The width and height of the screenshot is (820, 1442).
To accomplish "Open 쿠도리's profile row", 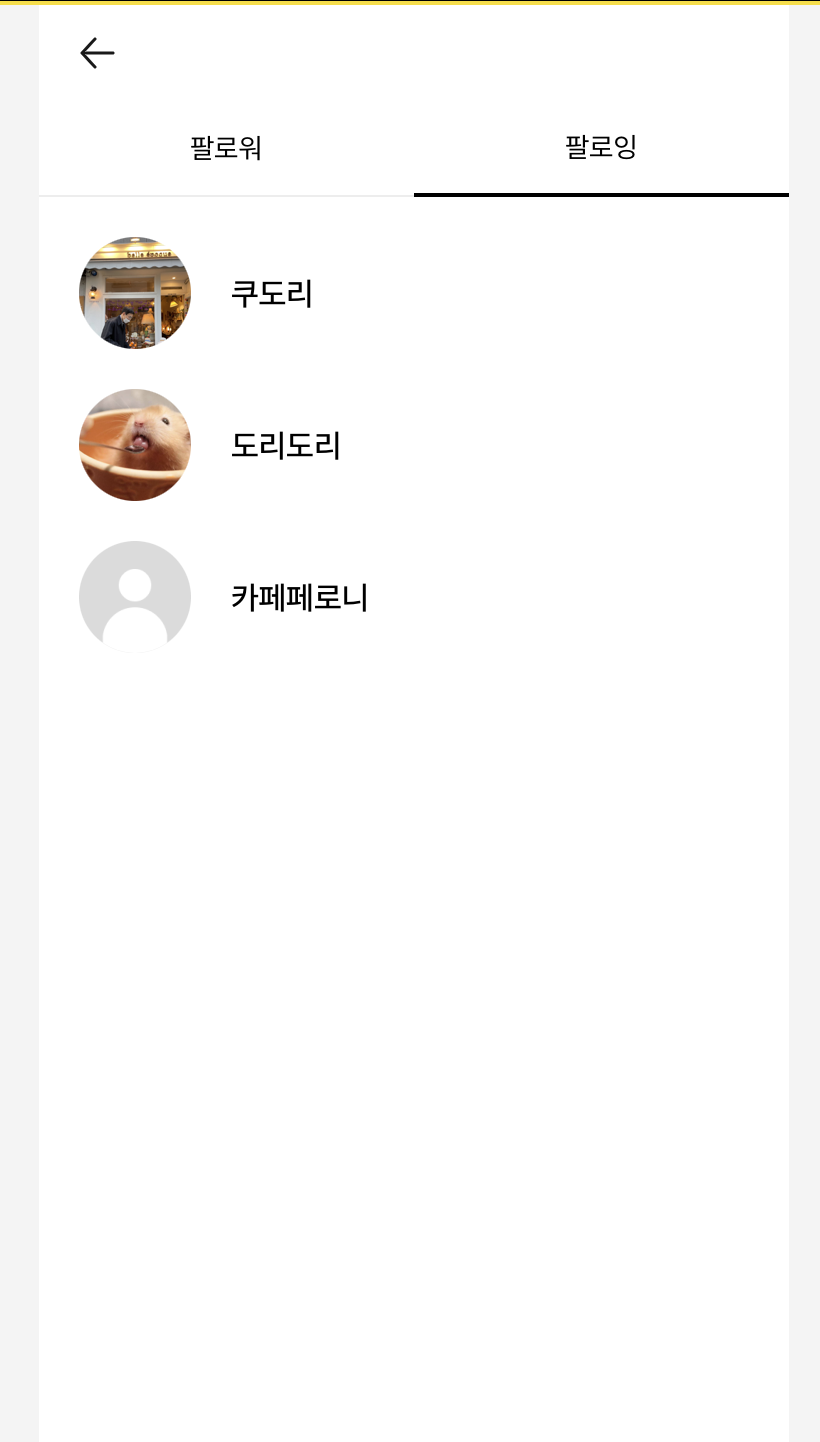I will pos(272,293).
